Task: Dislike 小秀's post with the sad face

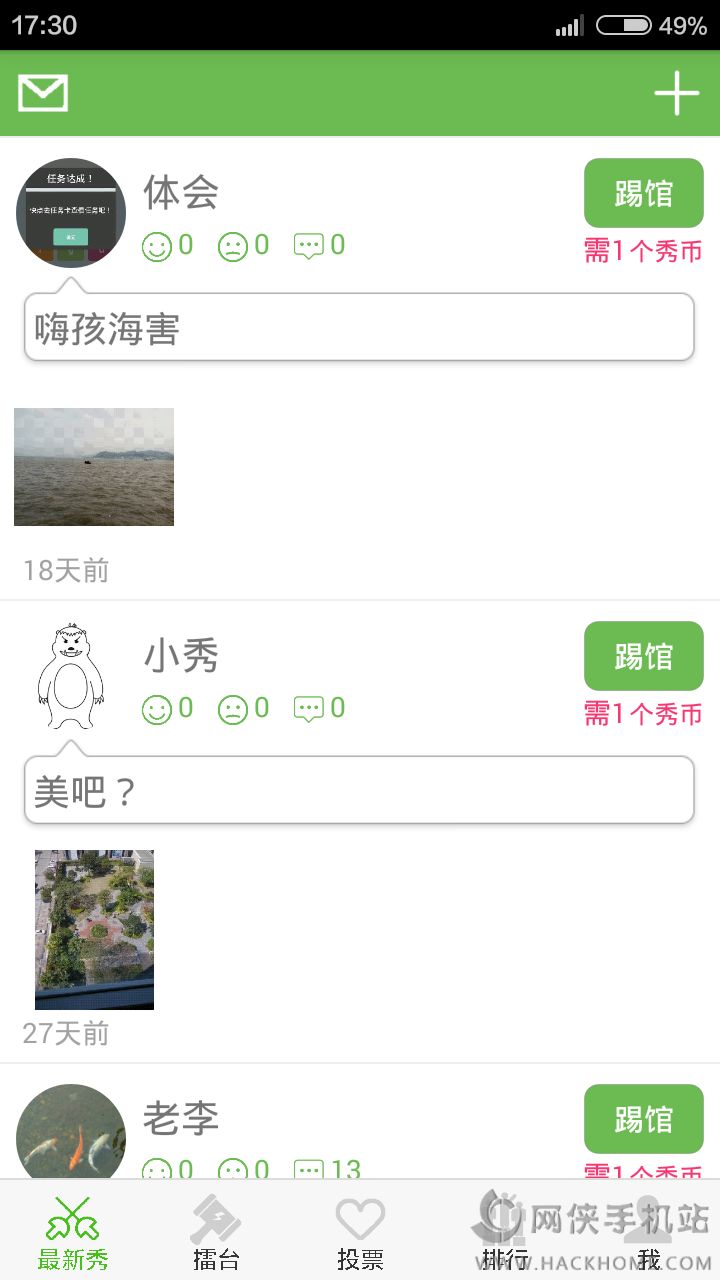Action: [x=233, y=709]
